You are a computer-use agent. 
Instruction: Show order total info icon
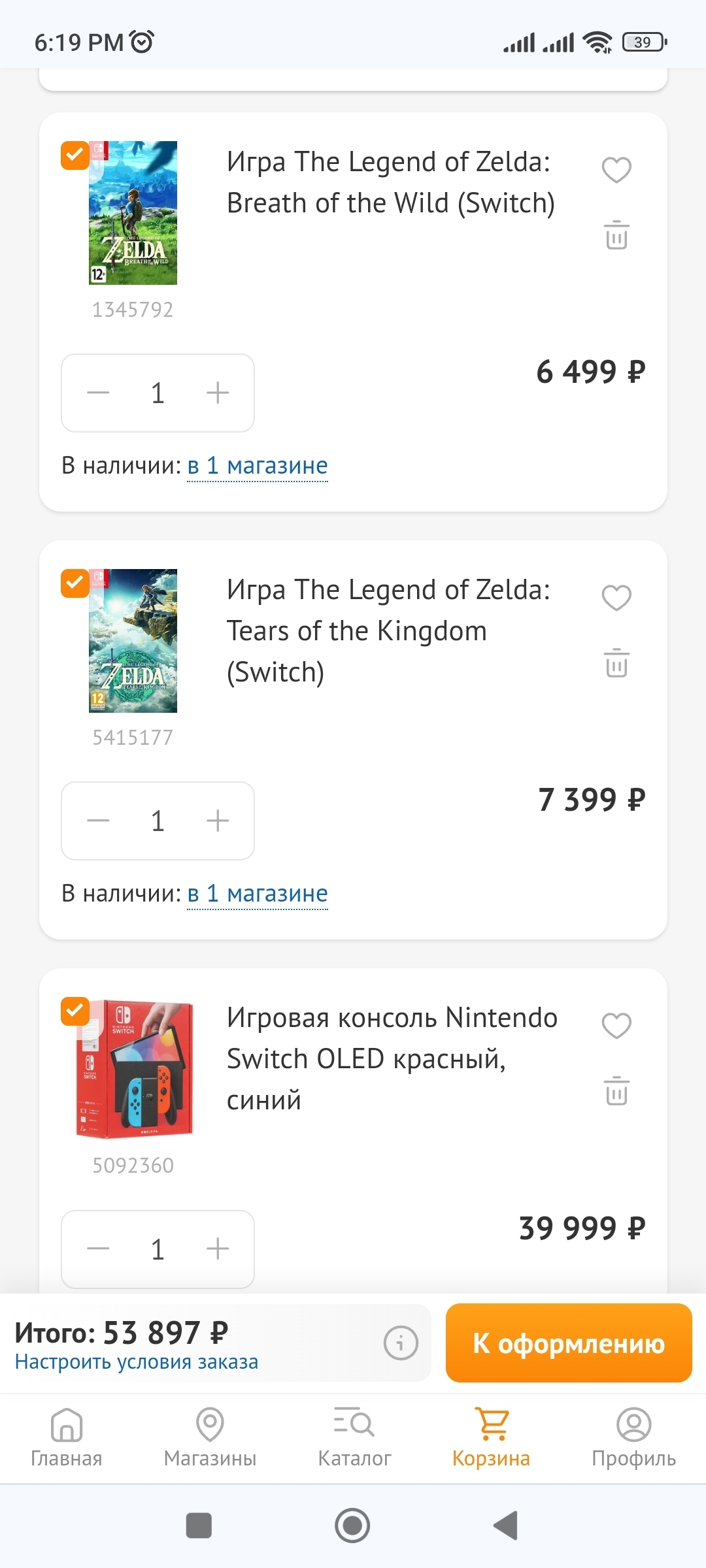[401, 1343]
